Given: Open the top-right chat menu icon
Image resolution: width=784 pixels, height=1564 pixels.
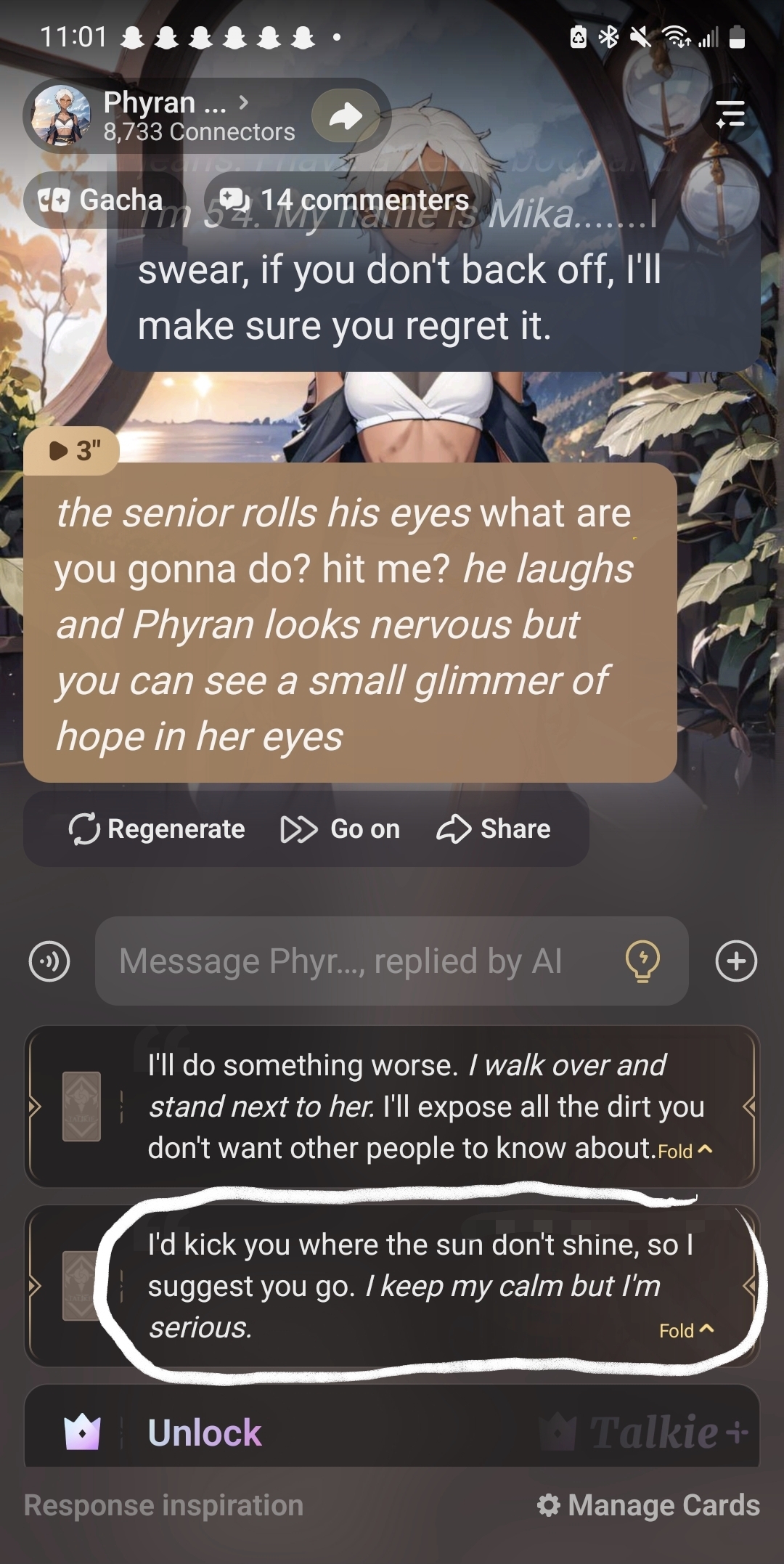Looking at the screenshot, I should 730,115.
